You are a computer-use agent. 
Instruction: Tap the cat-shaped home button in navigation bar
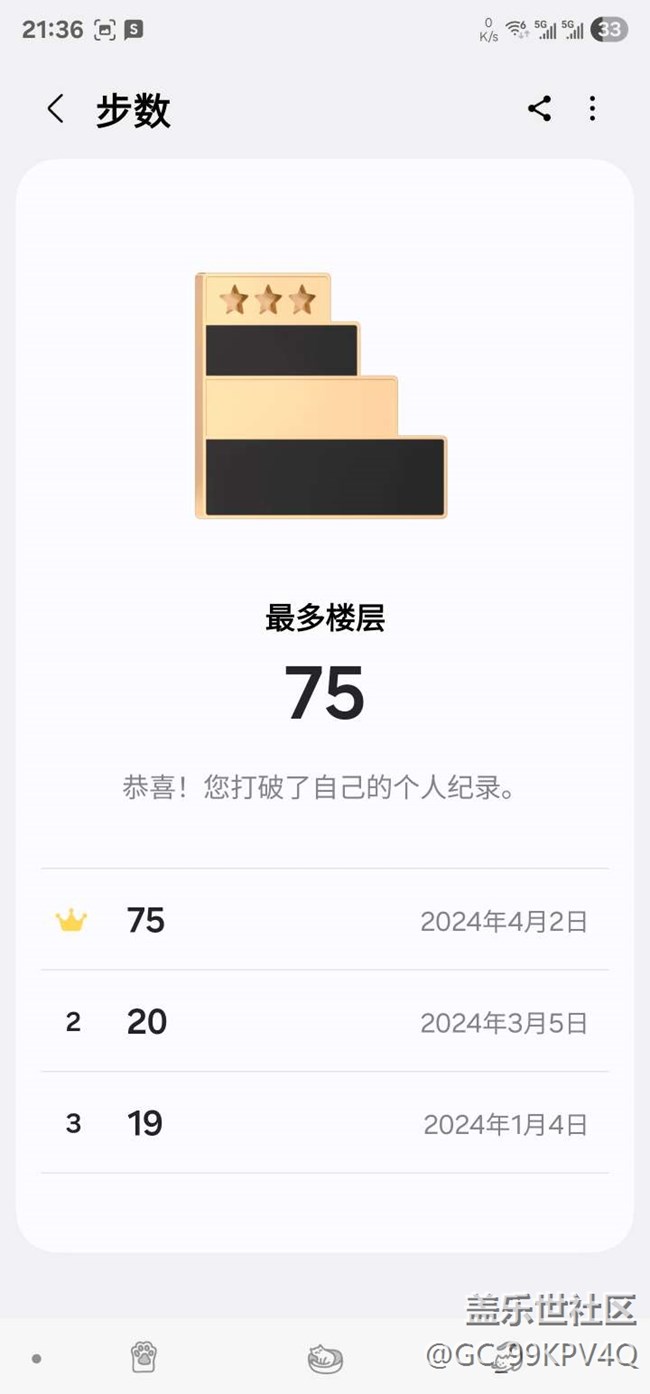pyautogui.click(x=325, y=1358)
